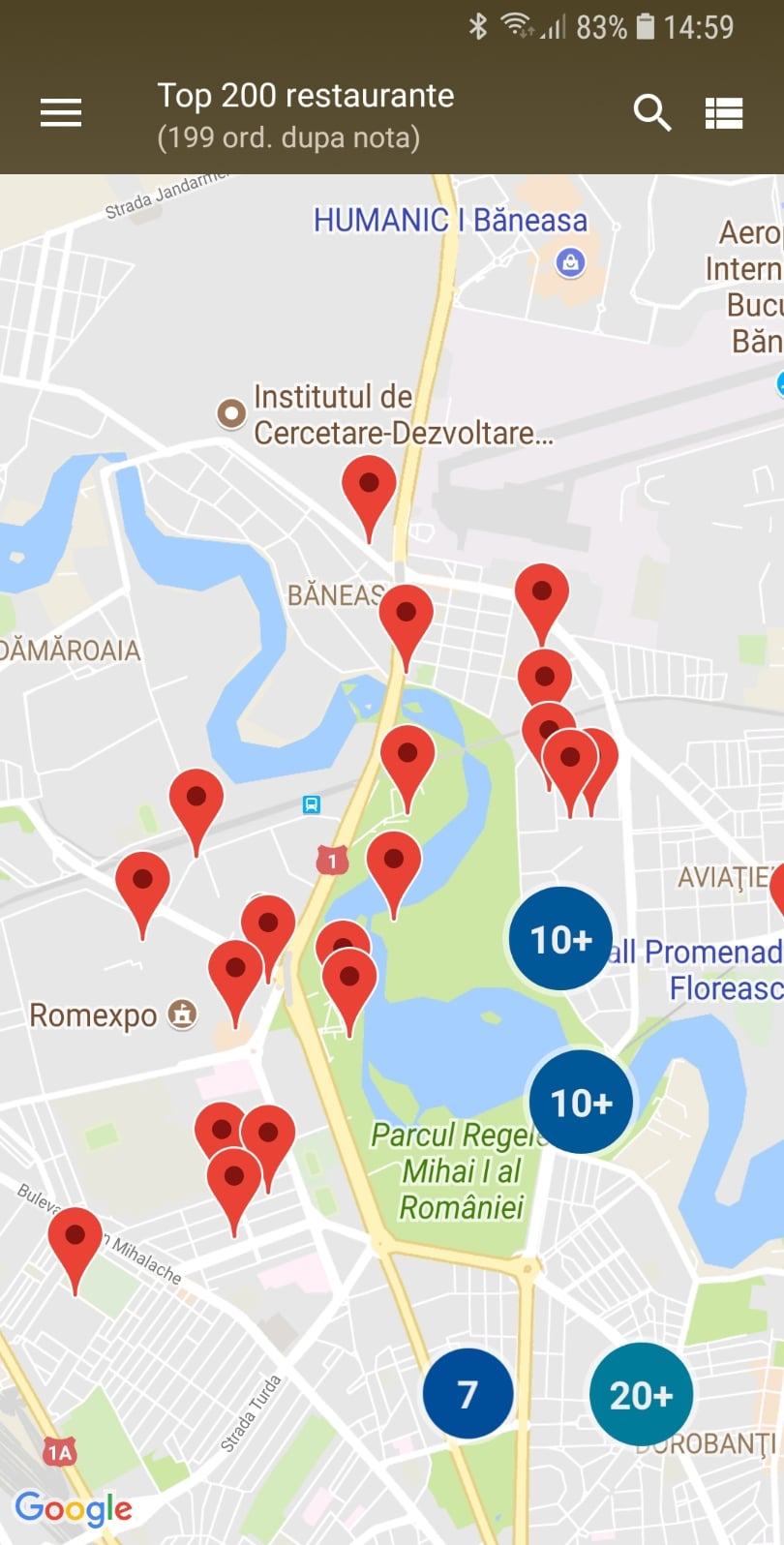This screenshot has width=784, height=1545.
Task: Open the hamburger navigation menu
Action: [61, 113]
